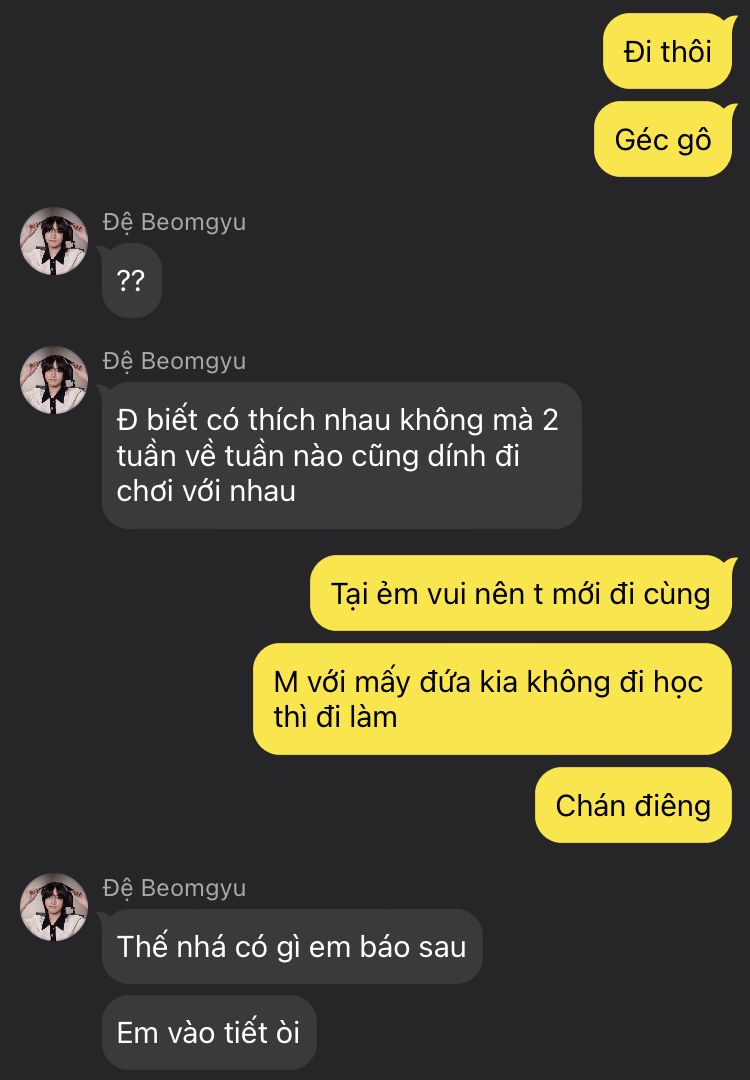Open Đệ Beomgyu's avatar beside the "??" message
The image size is (750, 1080).
click(x=54, y=241)
